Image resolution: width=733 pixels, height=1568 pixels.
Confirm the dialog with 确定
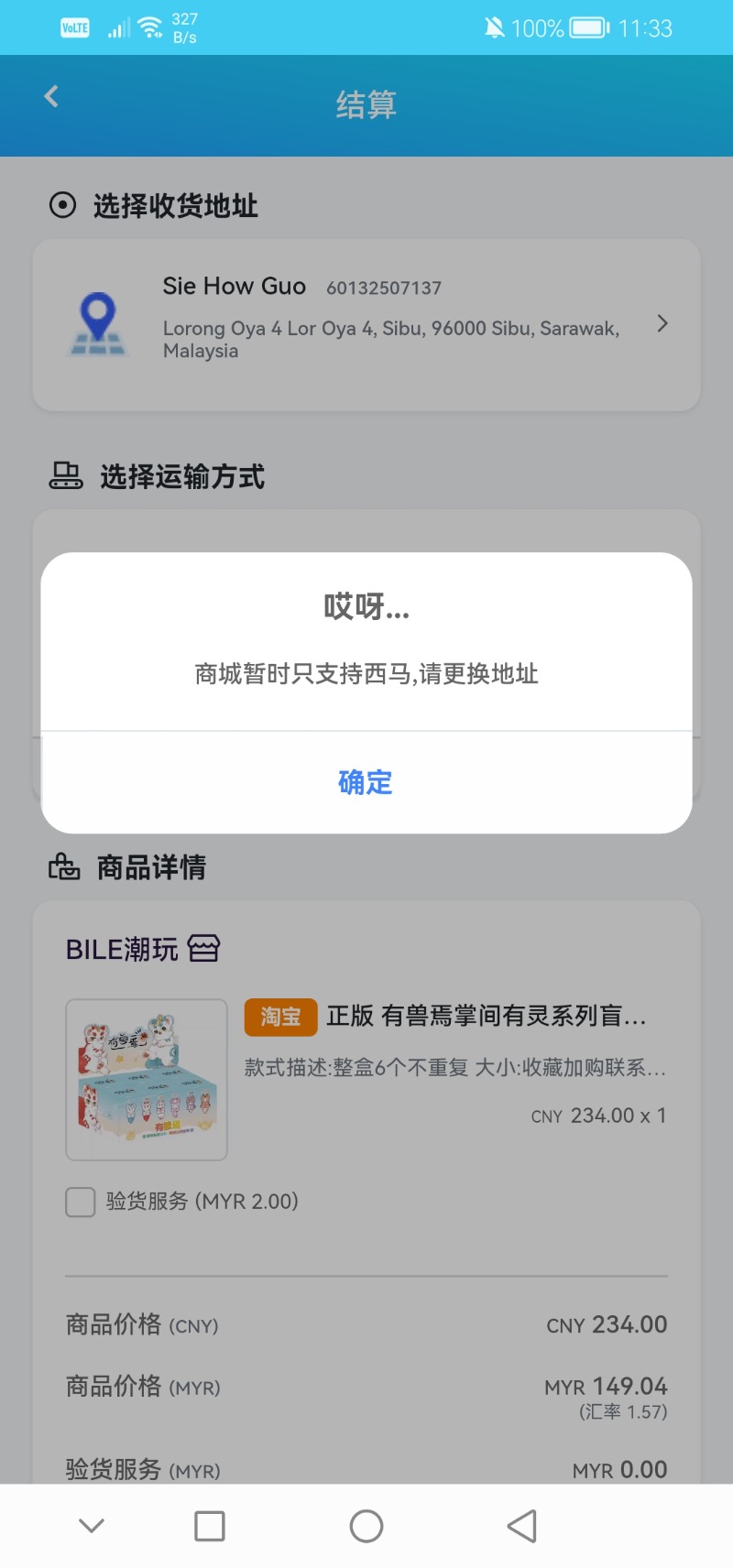pyautogui.click(x=366, y=782)
